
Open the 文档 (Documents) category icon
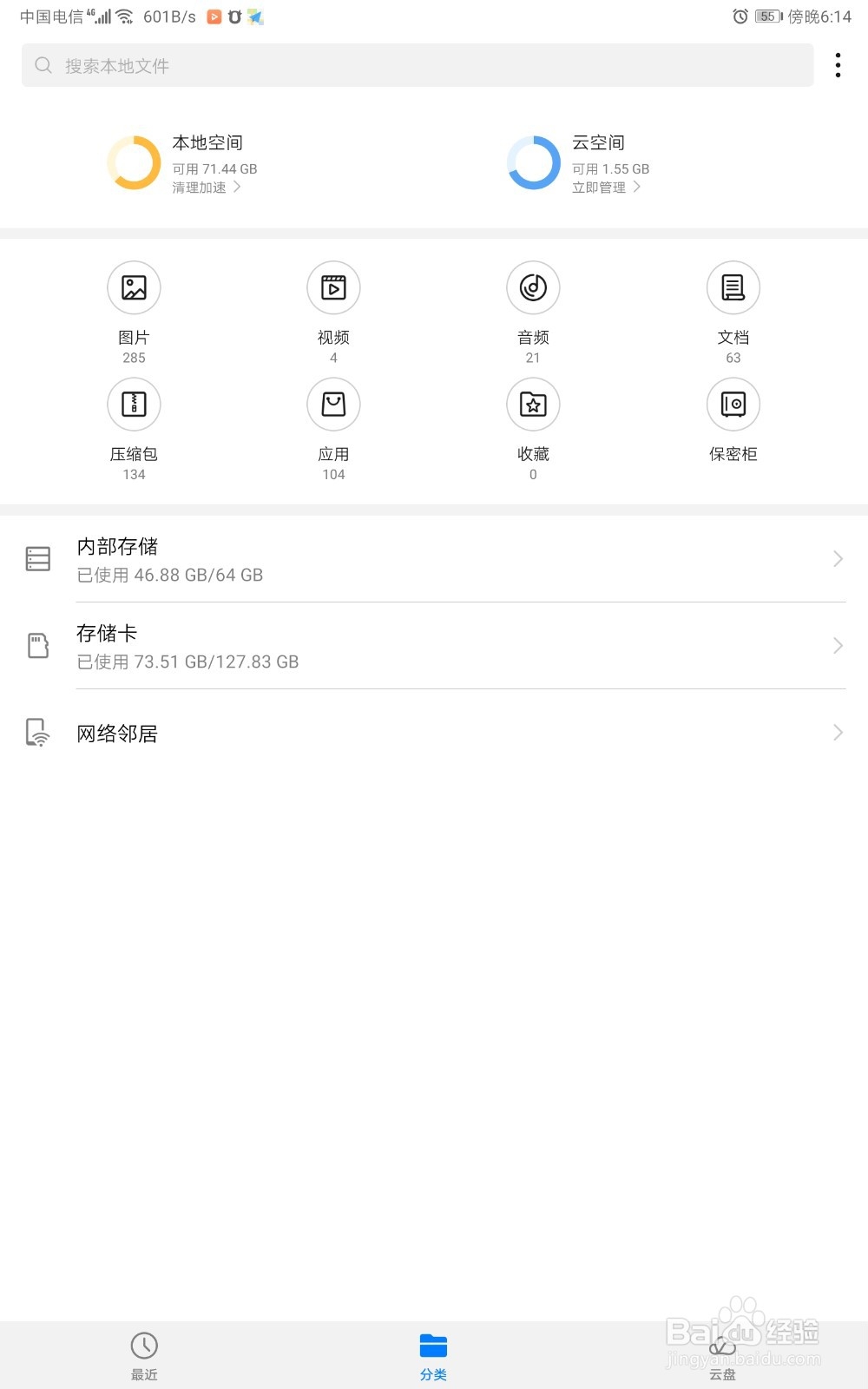733,287
